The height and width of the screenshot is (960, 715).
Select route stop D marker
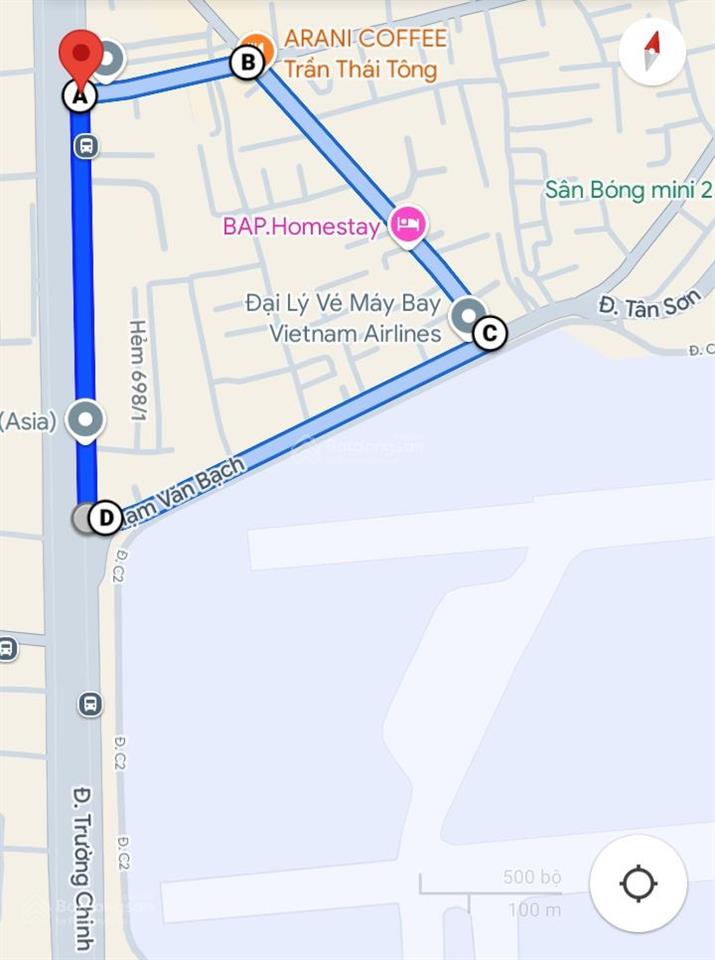(105, 518)
